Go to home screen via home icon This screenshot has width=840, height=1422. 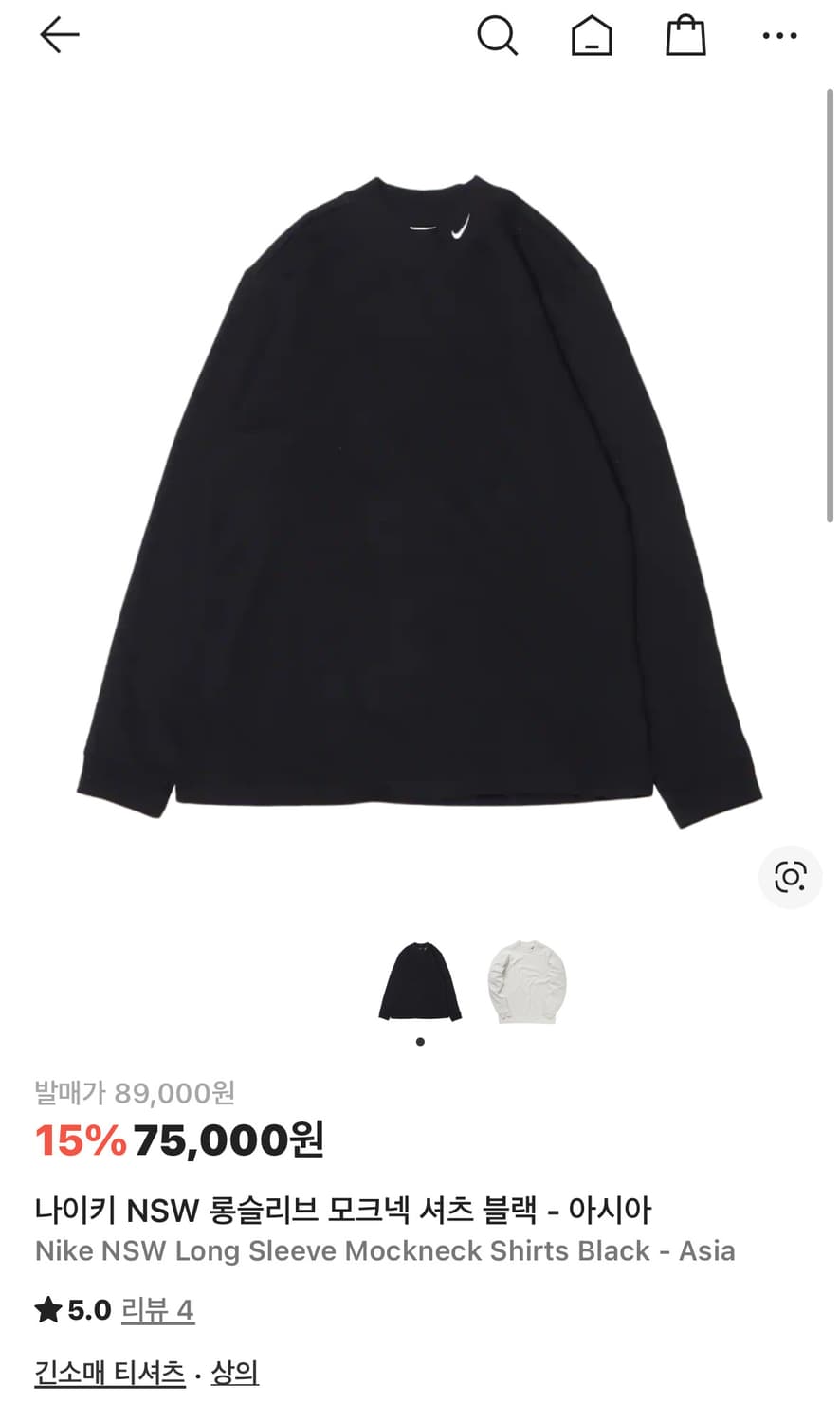pyautogui.click(x=593, y=34)
